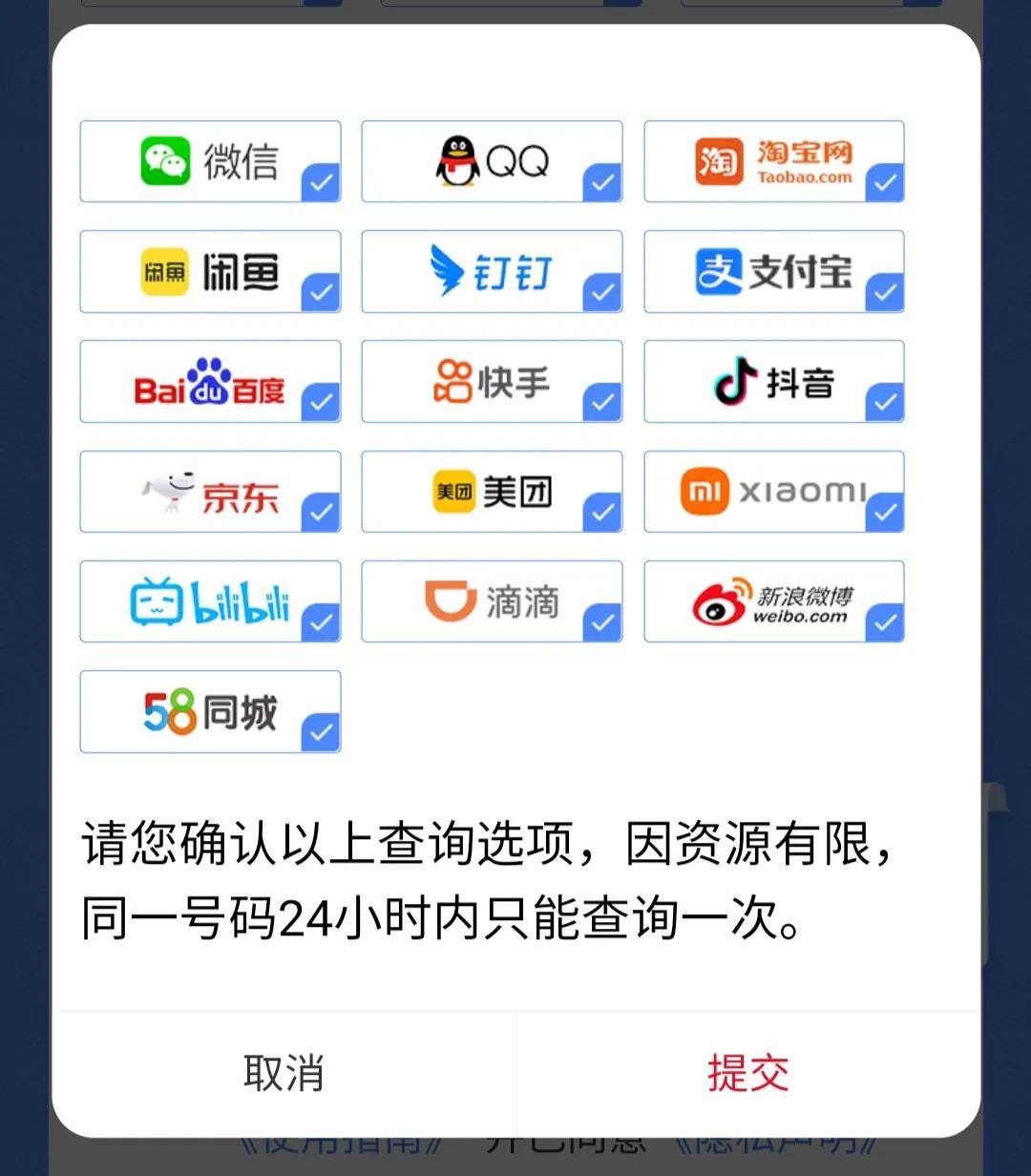
Task: Tap 取消 to cancel the dialog
Action: pyautogui.click(x=284, y=1073)
